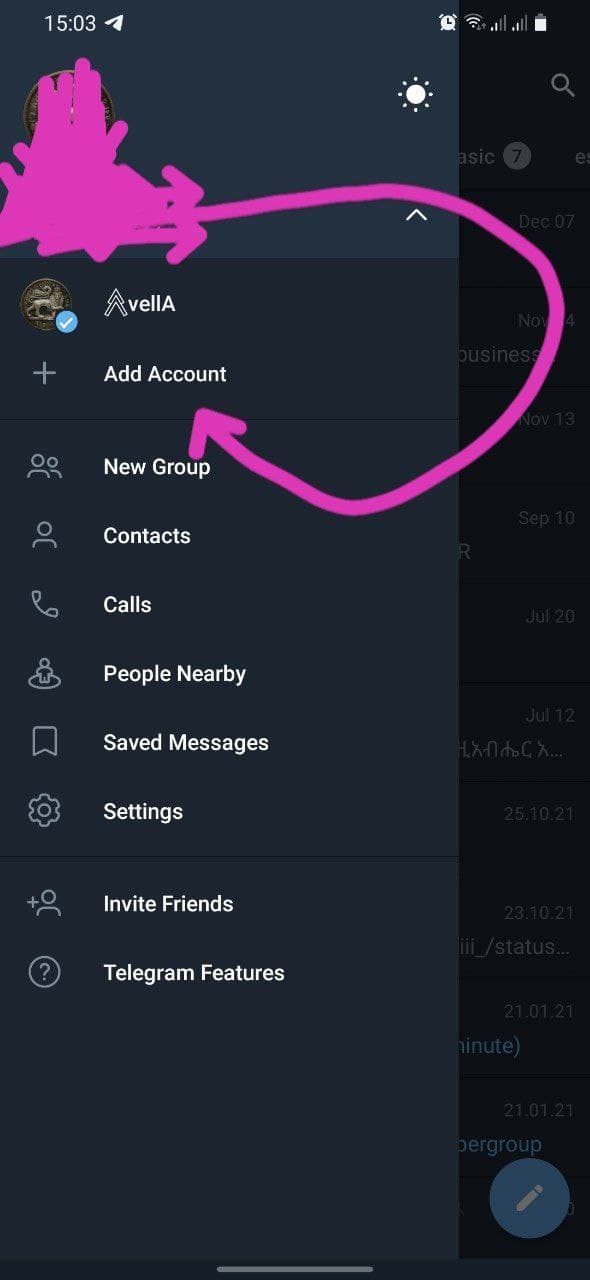Open People Nearby
Image resolution: width=590 pixels, height=1280 pixels.
(229, 674)
